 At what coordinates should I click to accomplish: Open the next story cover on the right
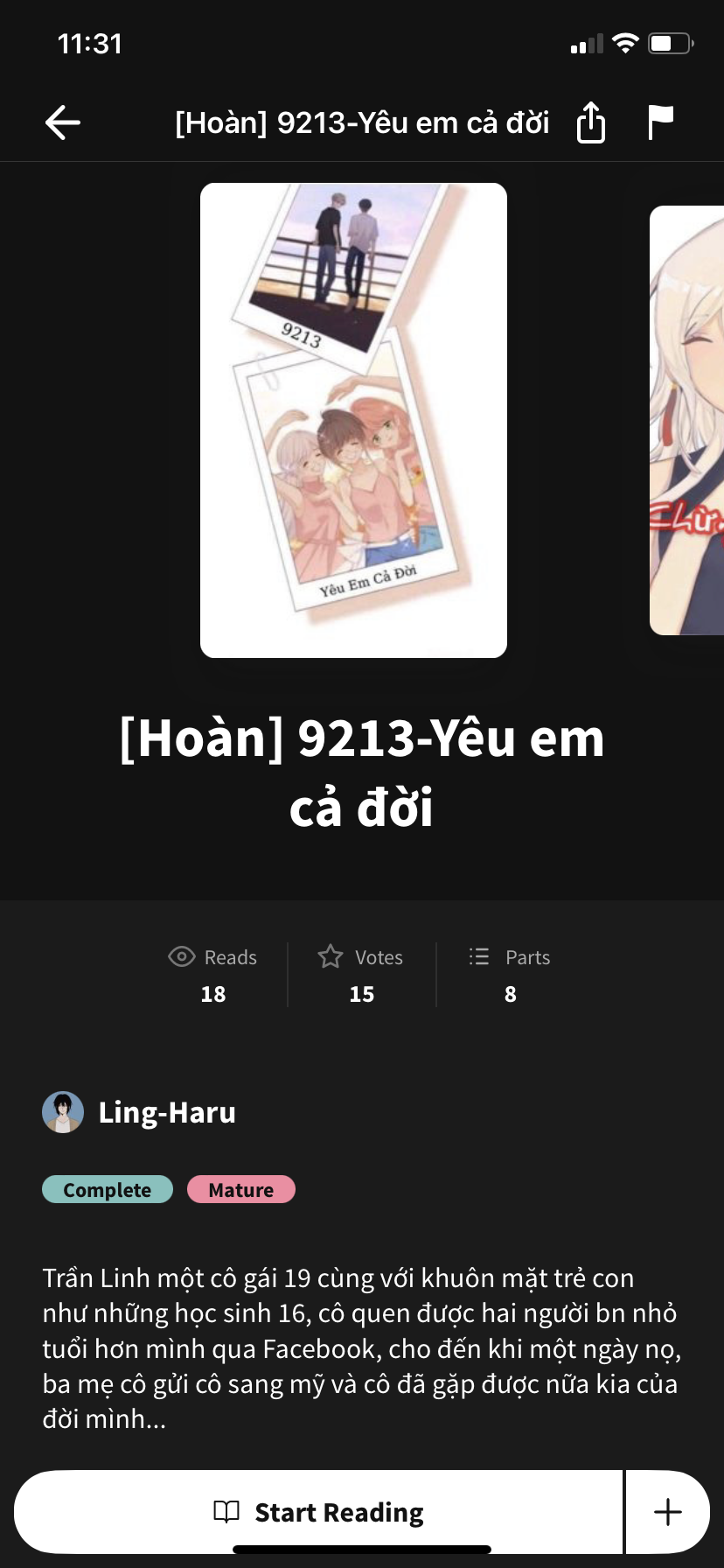coord(687,420)
